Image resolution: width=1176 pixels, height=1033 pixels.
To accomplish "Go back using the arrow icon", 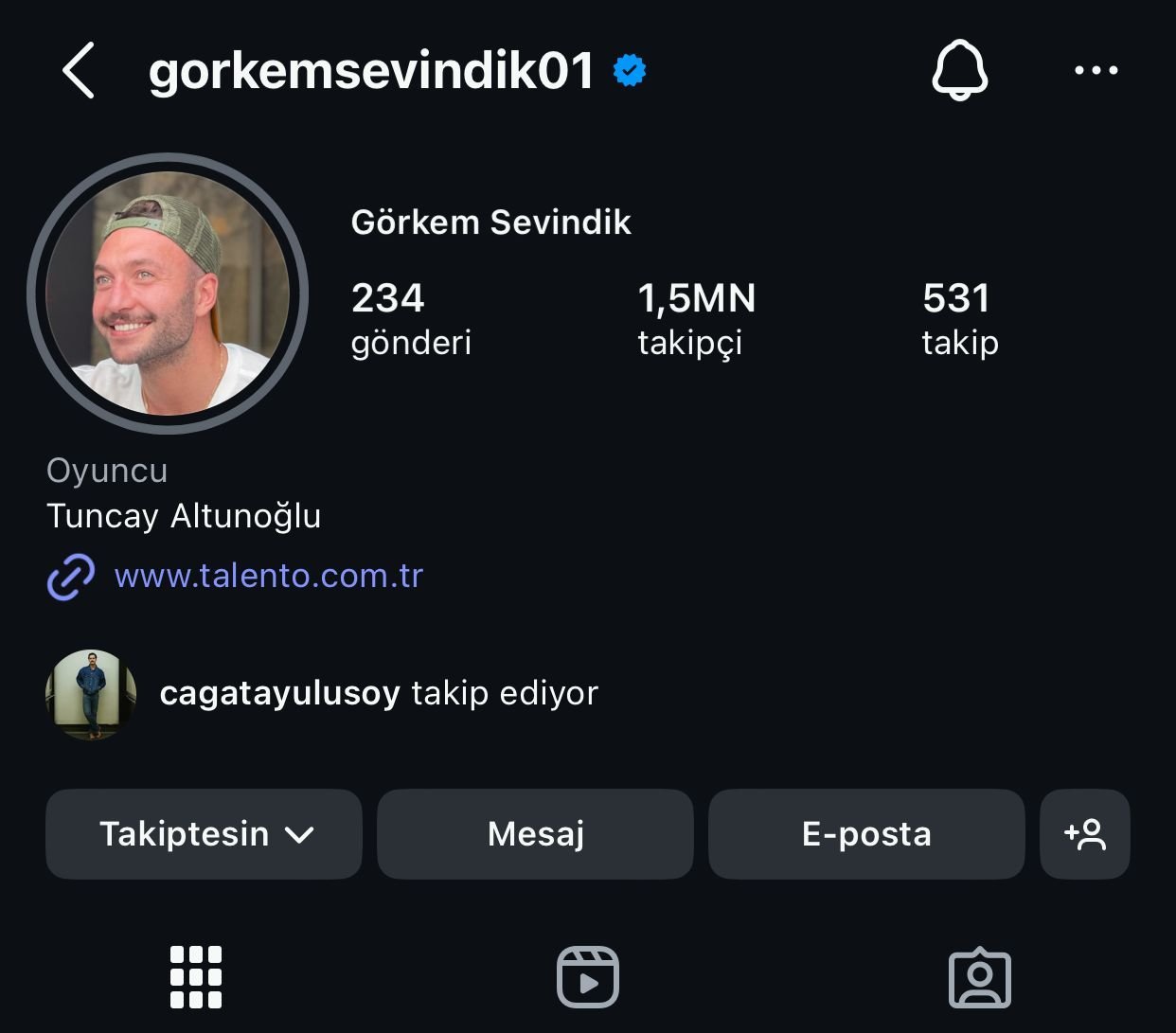I will [79, 70].
